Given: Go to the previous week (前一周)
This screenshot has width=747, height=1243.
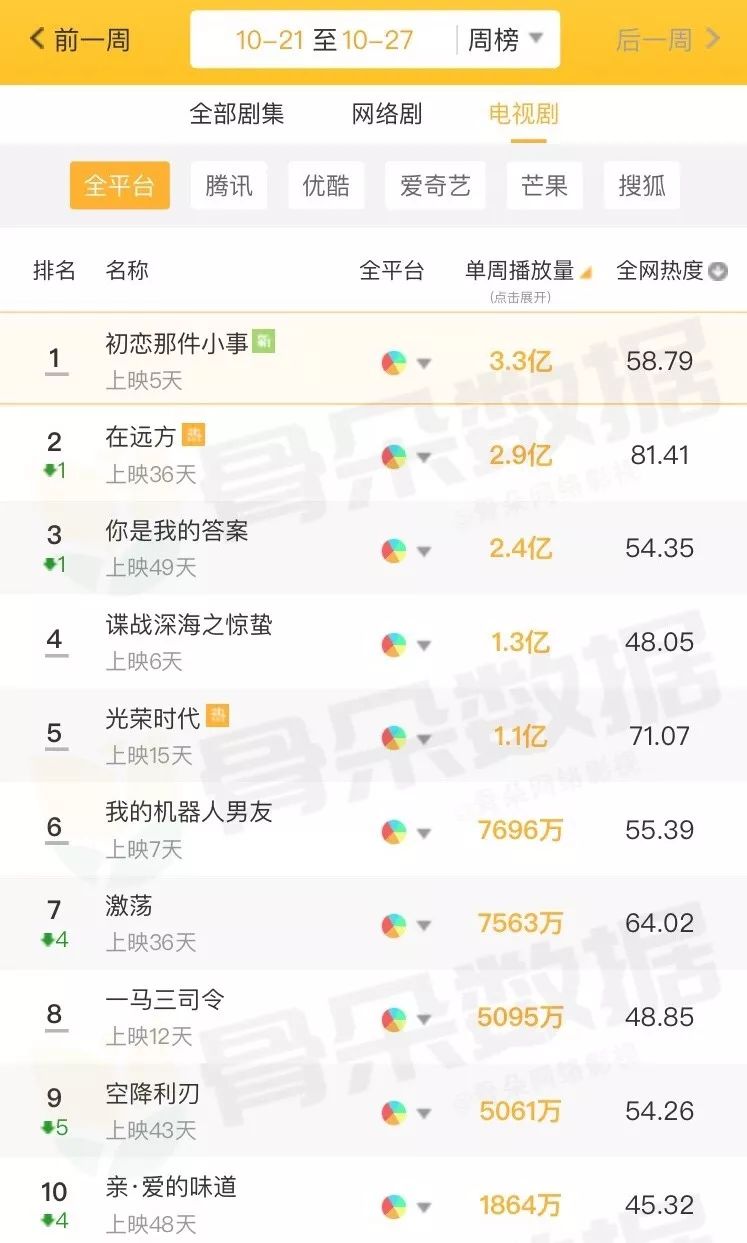Looking at the screenshot, I should tap(80, 41).
